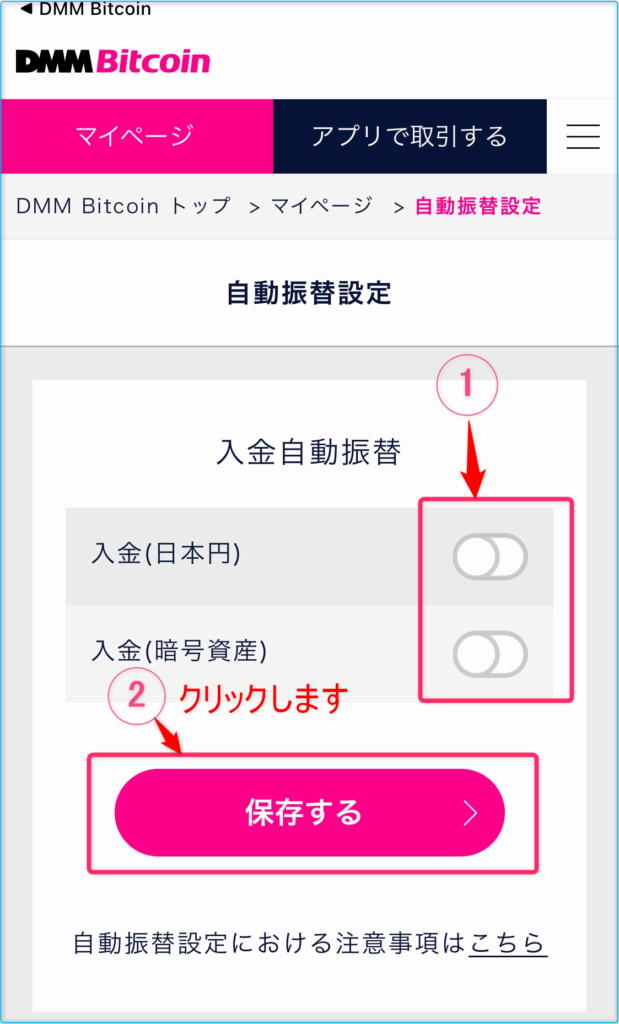This screenshot has height=1024, width=619.
Task: Toggle the 入金(日本円) switch
Action: (x=490, y=556)
